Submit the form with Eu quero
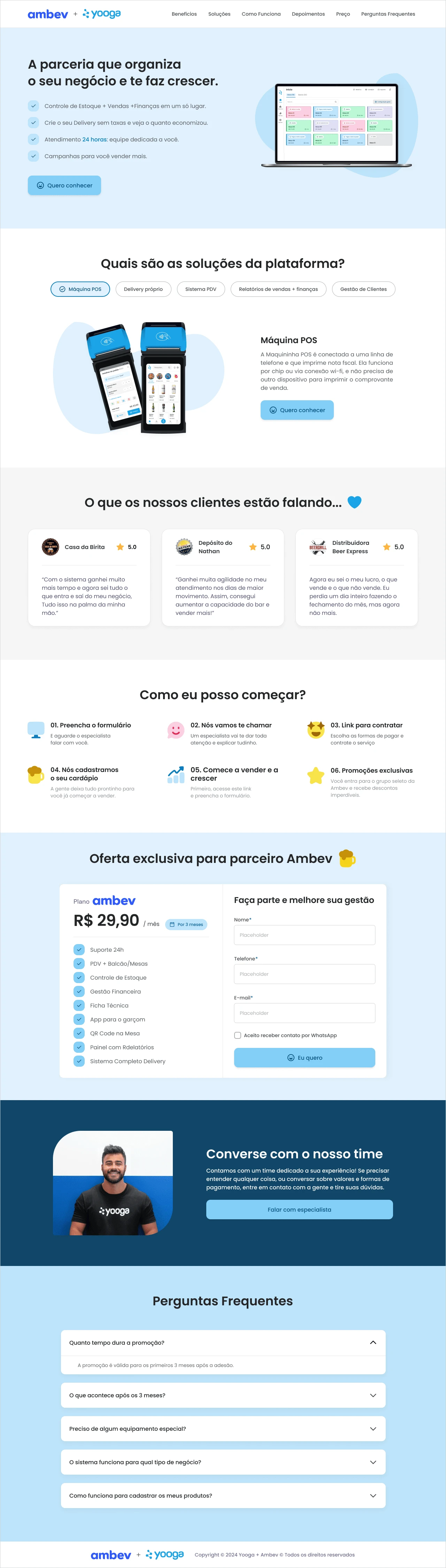446x1568 pixels. click(x=304, y=1058)
